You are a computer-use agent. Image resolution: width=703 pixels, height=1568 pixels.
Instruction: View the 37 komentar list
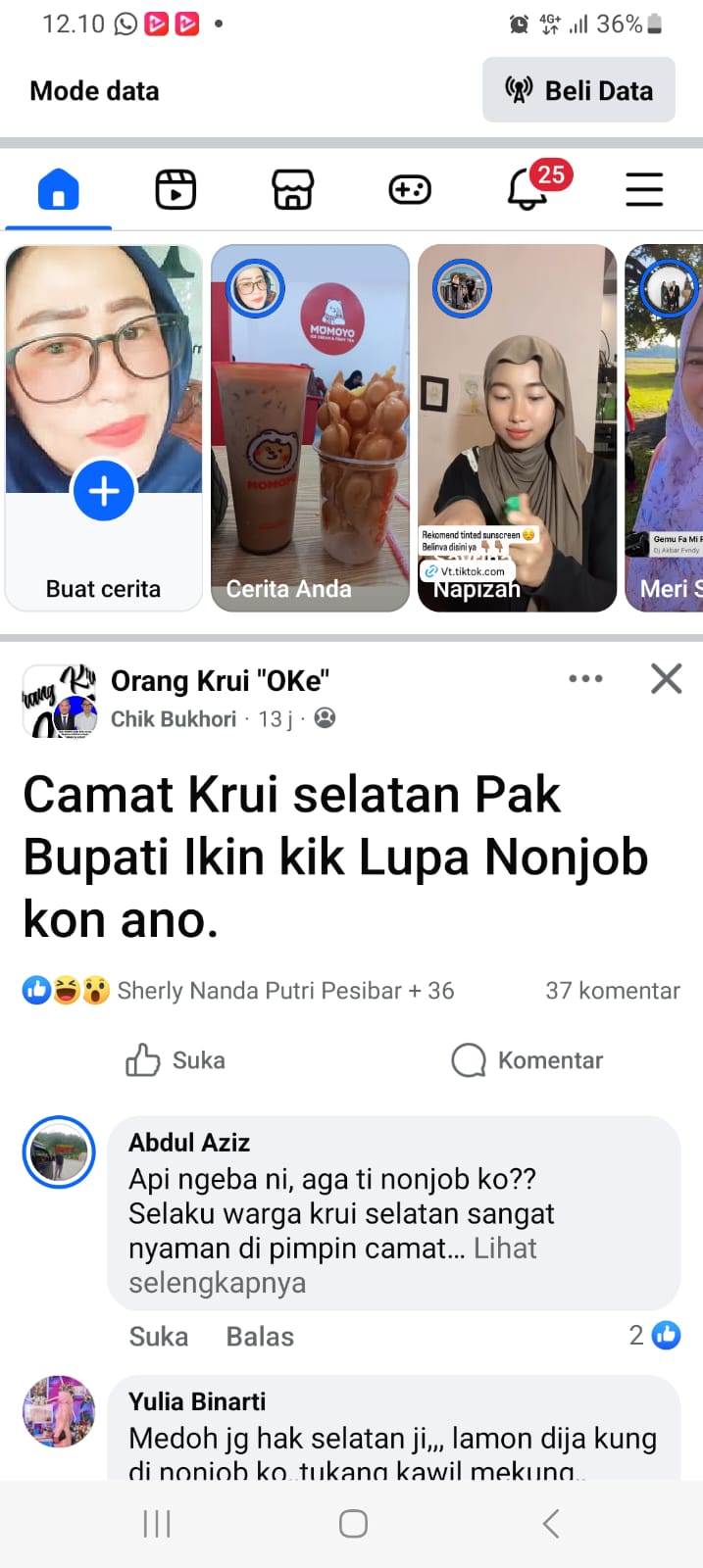click(x=612, y=991)
